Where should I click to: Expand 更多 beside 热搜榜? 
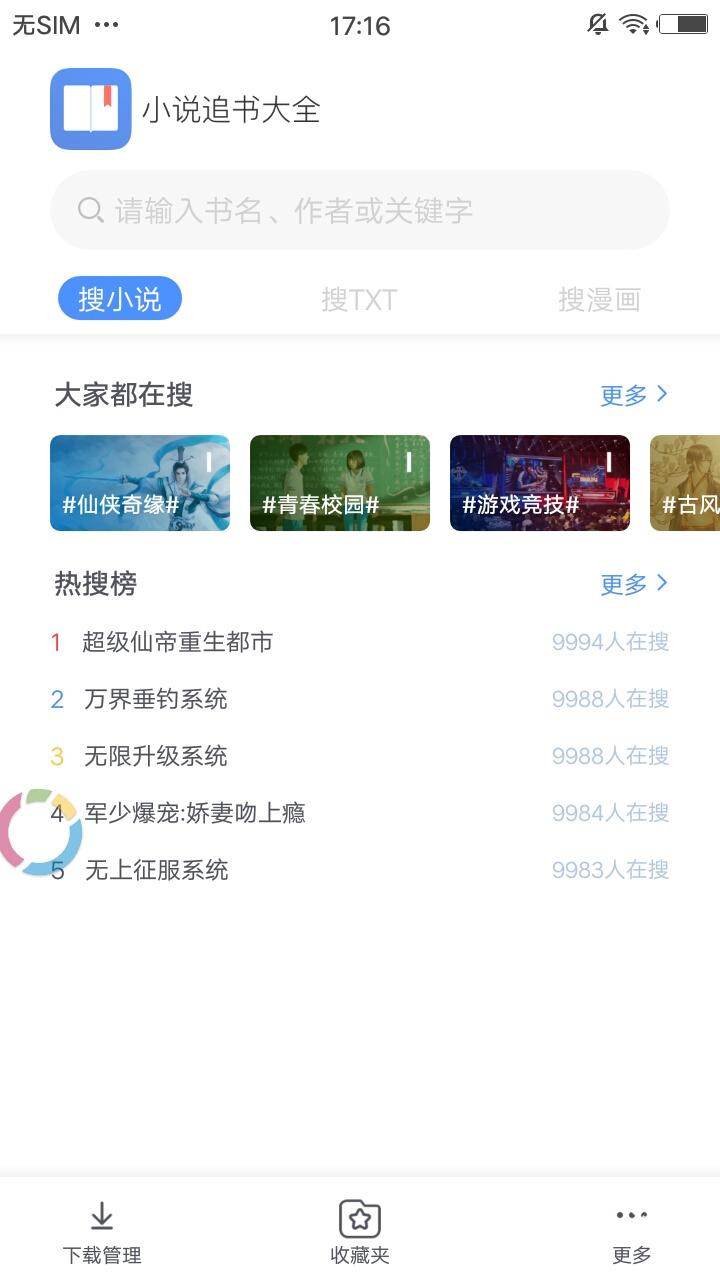click(x=625, y=583)
